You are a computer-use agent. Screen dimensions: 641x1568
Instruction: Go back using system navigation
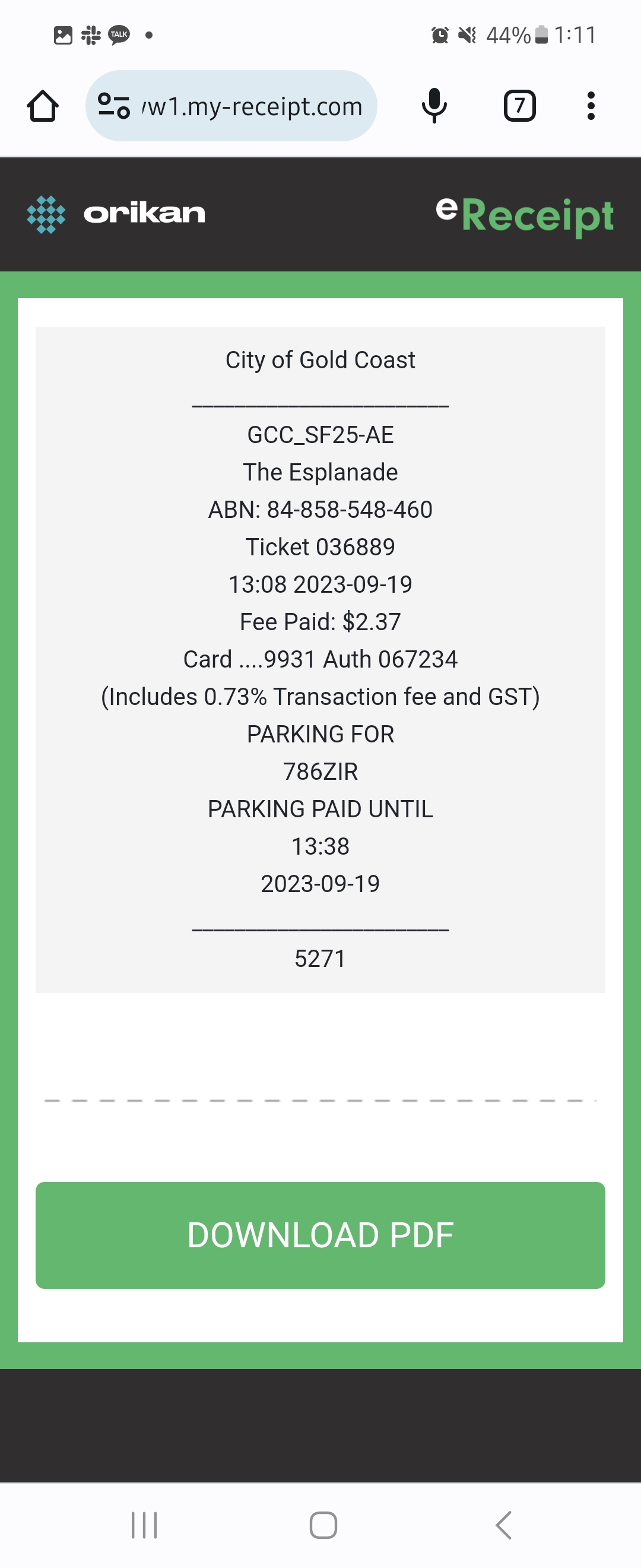503,1525
